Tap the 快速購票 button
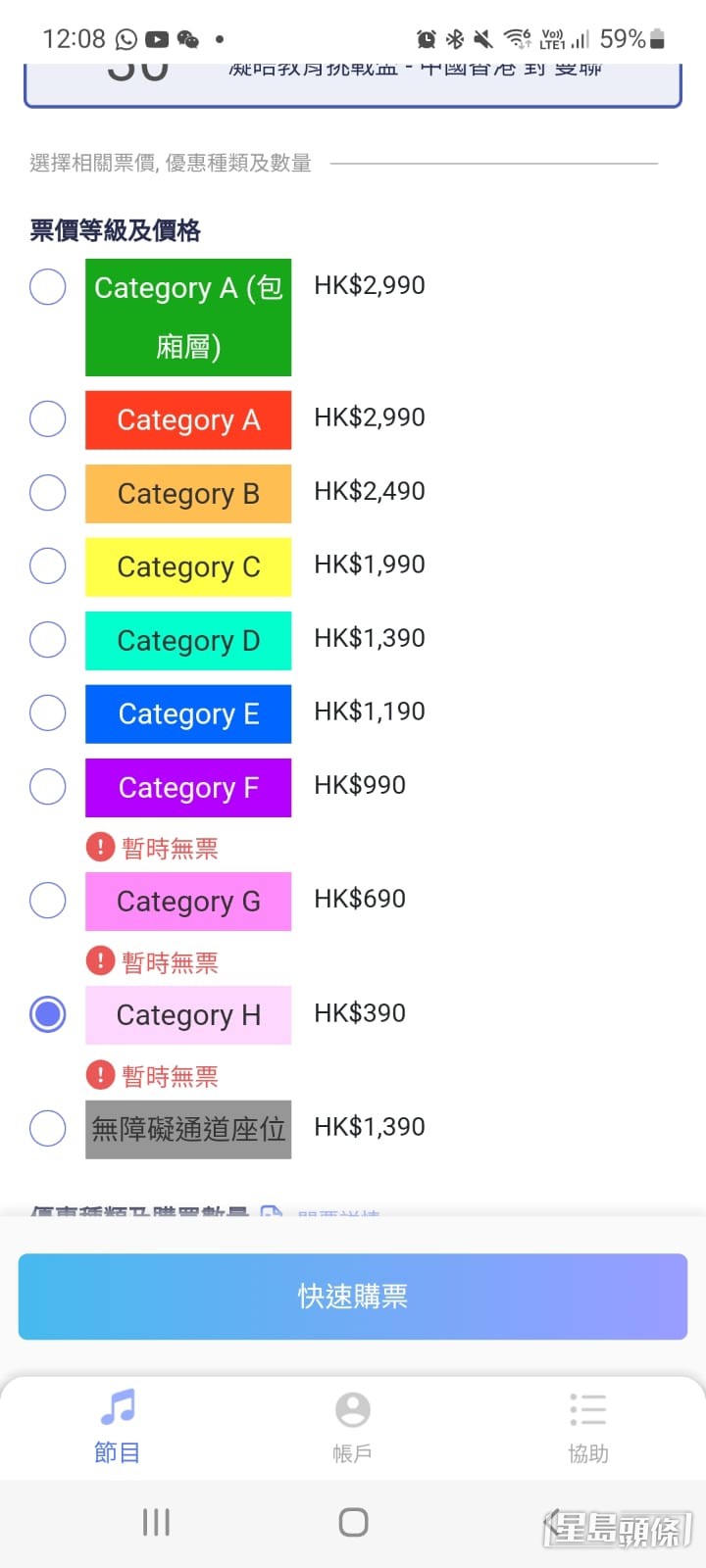Image resolution: width=706 pixels, height=1568 pixels. (x=353, y=1297)
